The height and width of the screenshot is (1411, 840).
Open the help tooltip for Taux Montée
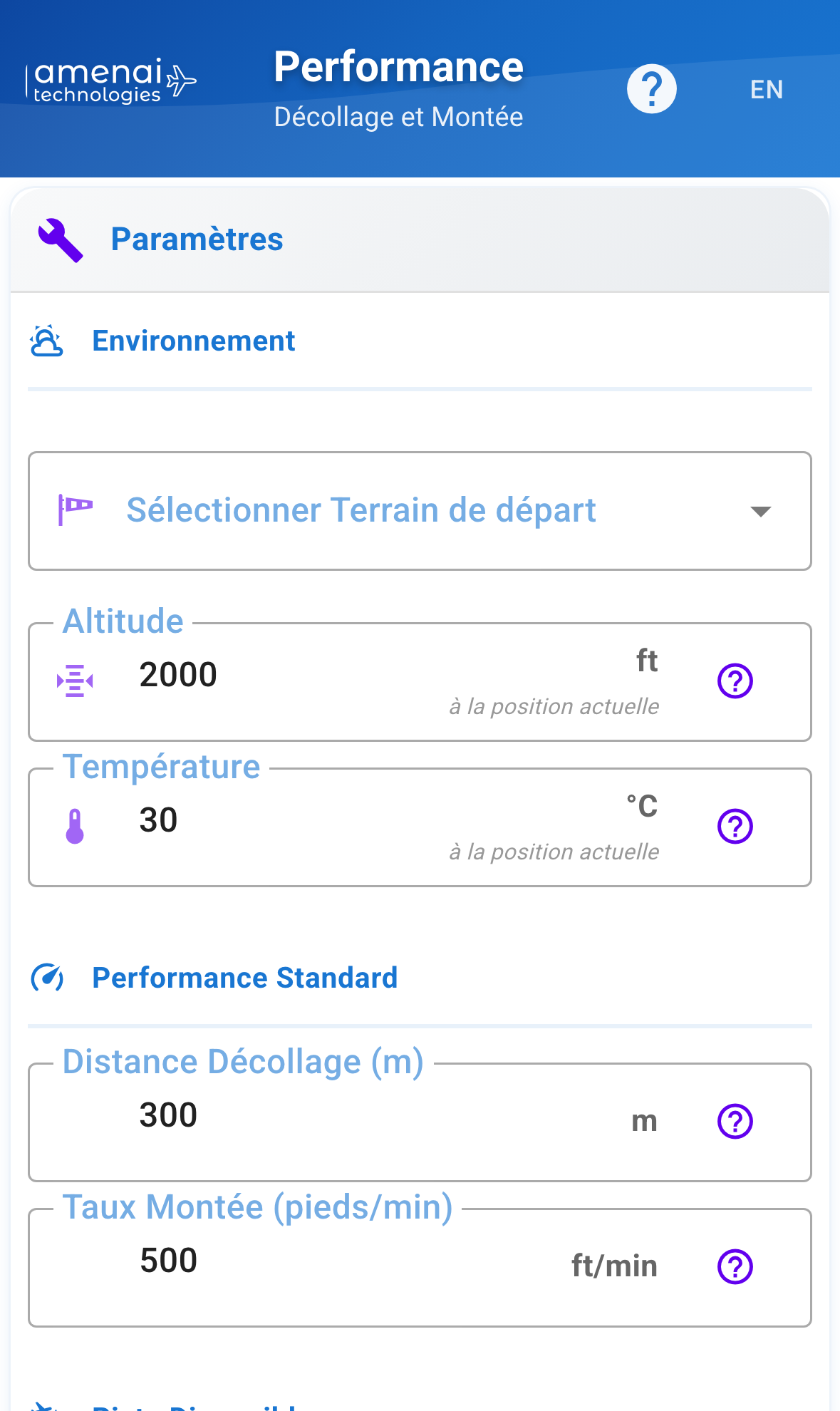click(x=735, y=1266)
